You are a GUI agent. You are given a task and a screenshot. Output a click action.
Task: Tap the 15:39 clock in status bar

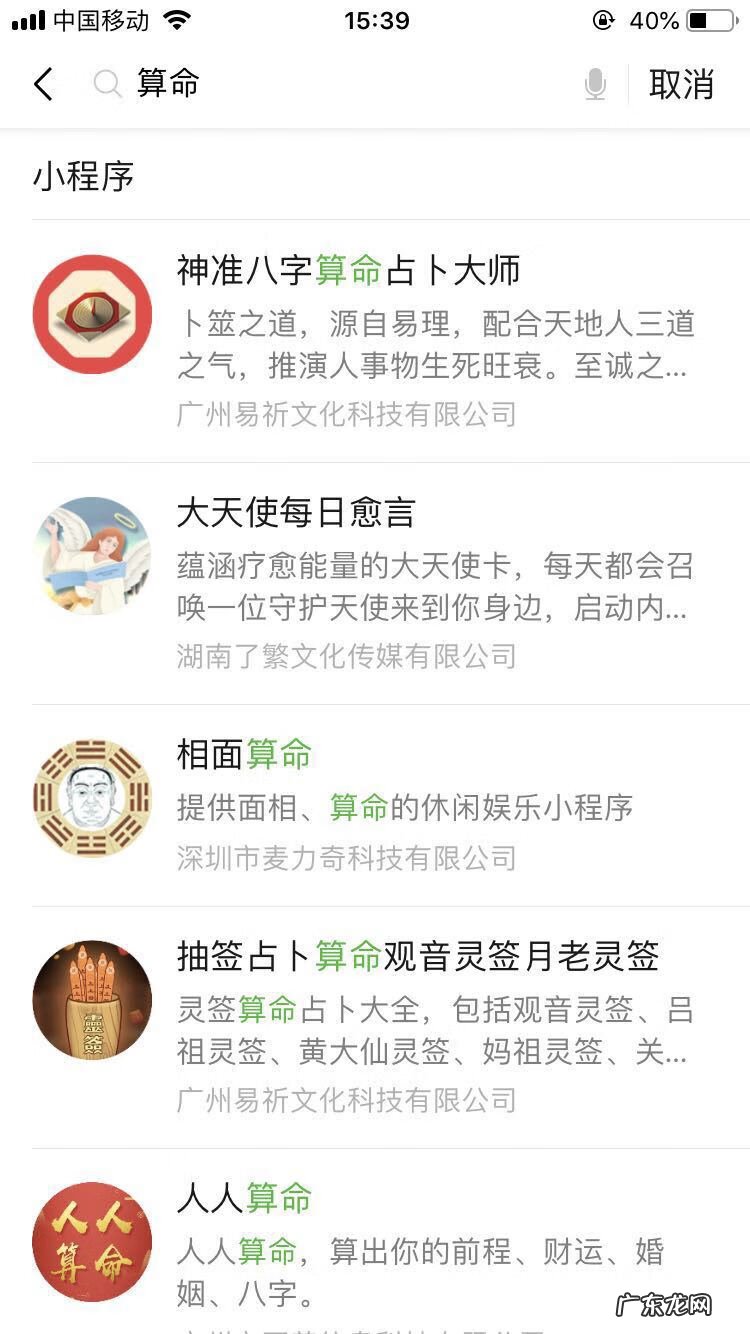375,19
